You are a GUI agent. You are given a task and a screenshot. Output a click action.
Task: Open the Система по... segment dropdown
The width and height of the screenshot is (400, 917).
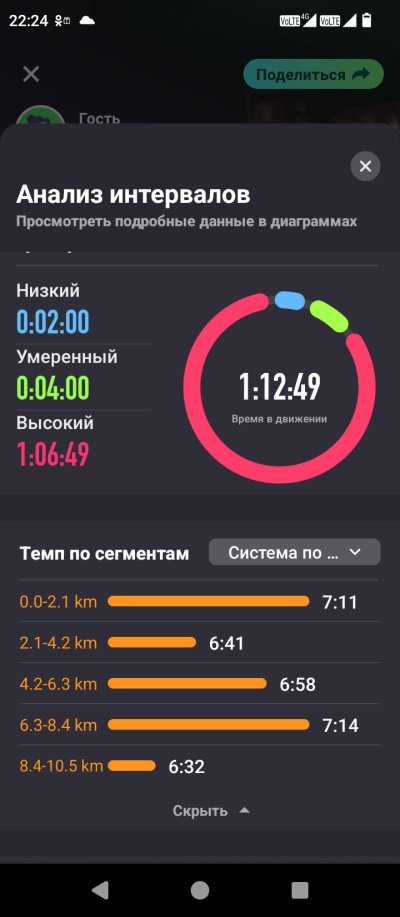[x=295, y=552]
